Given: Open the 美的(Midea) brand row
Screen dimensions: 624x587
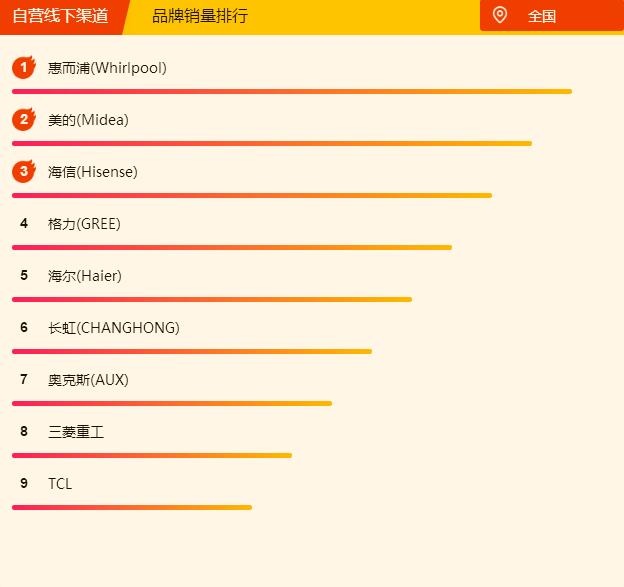Looking at the screenshot, I should click(x=88, y=120).
